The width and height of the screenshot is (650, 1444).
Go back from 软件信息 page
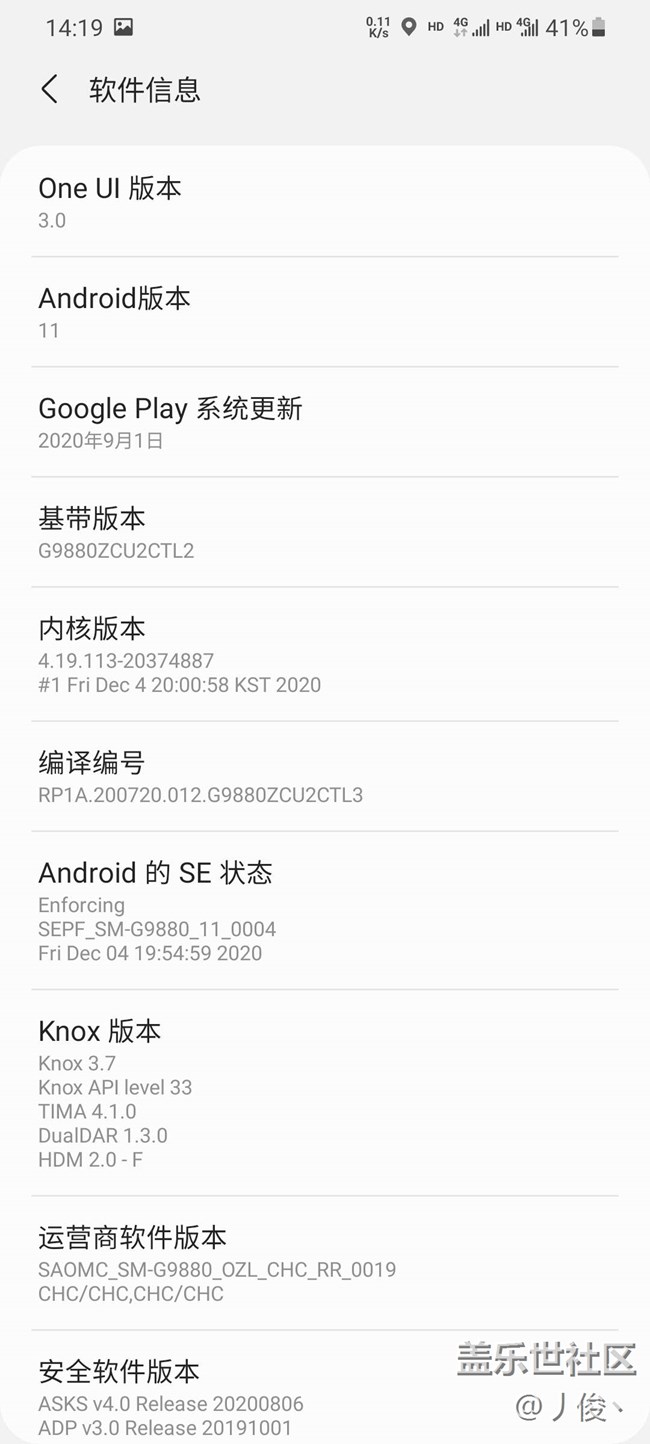[49, 89]
